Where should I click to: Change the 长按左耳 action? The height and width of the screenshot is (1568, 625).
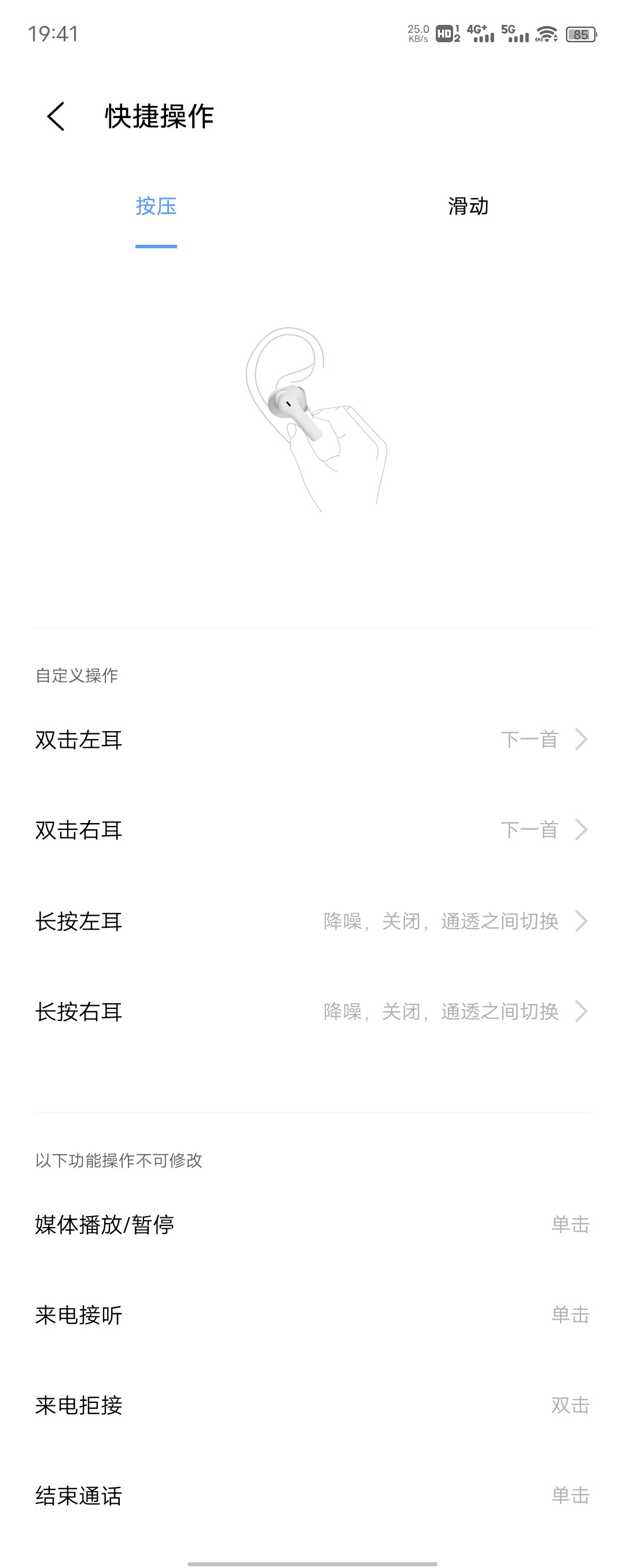tap(311, 921)
